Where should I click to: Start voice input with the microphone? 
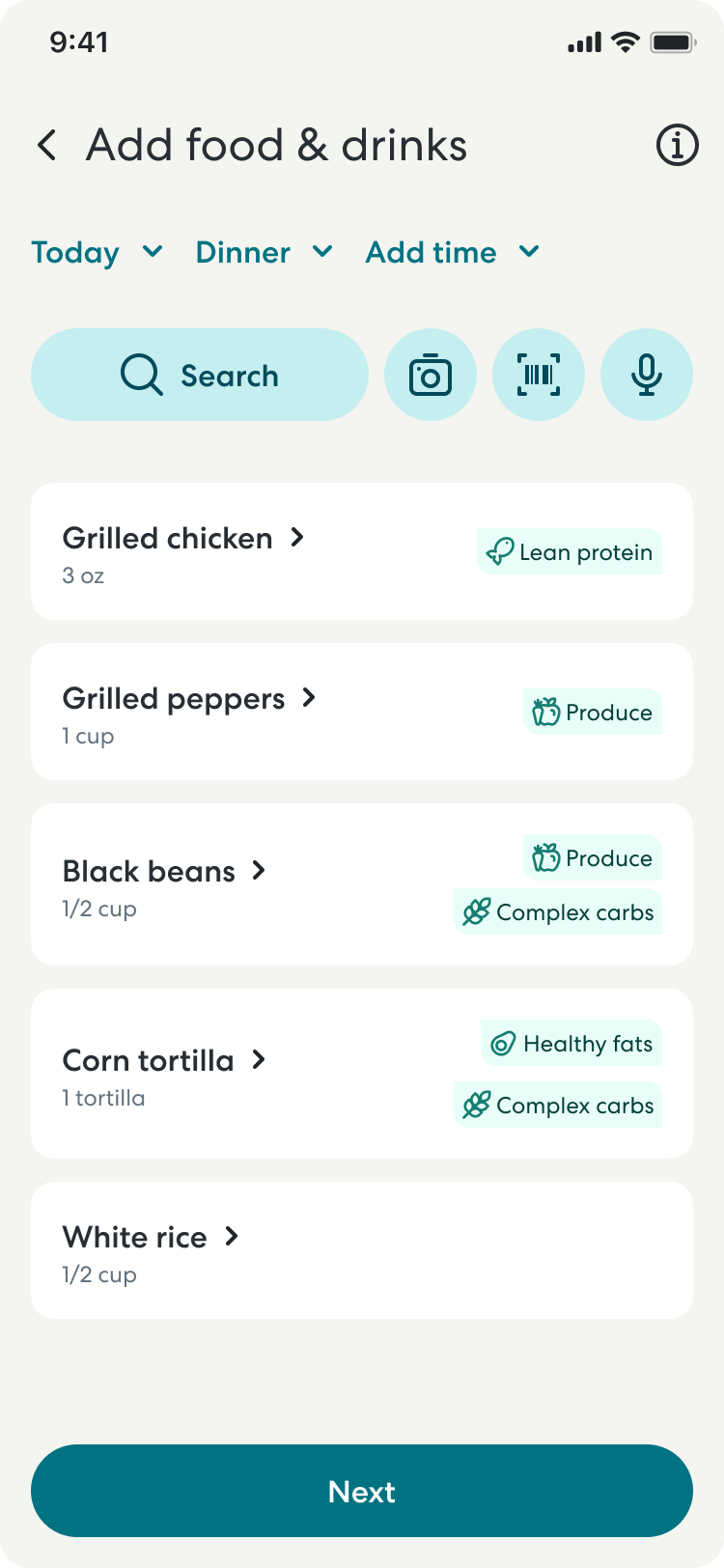pyautogui.click(x=647, y=375)
